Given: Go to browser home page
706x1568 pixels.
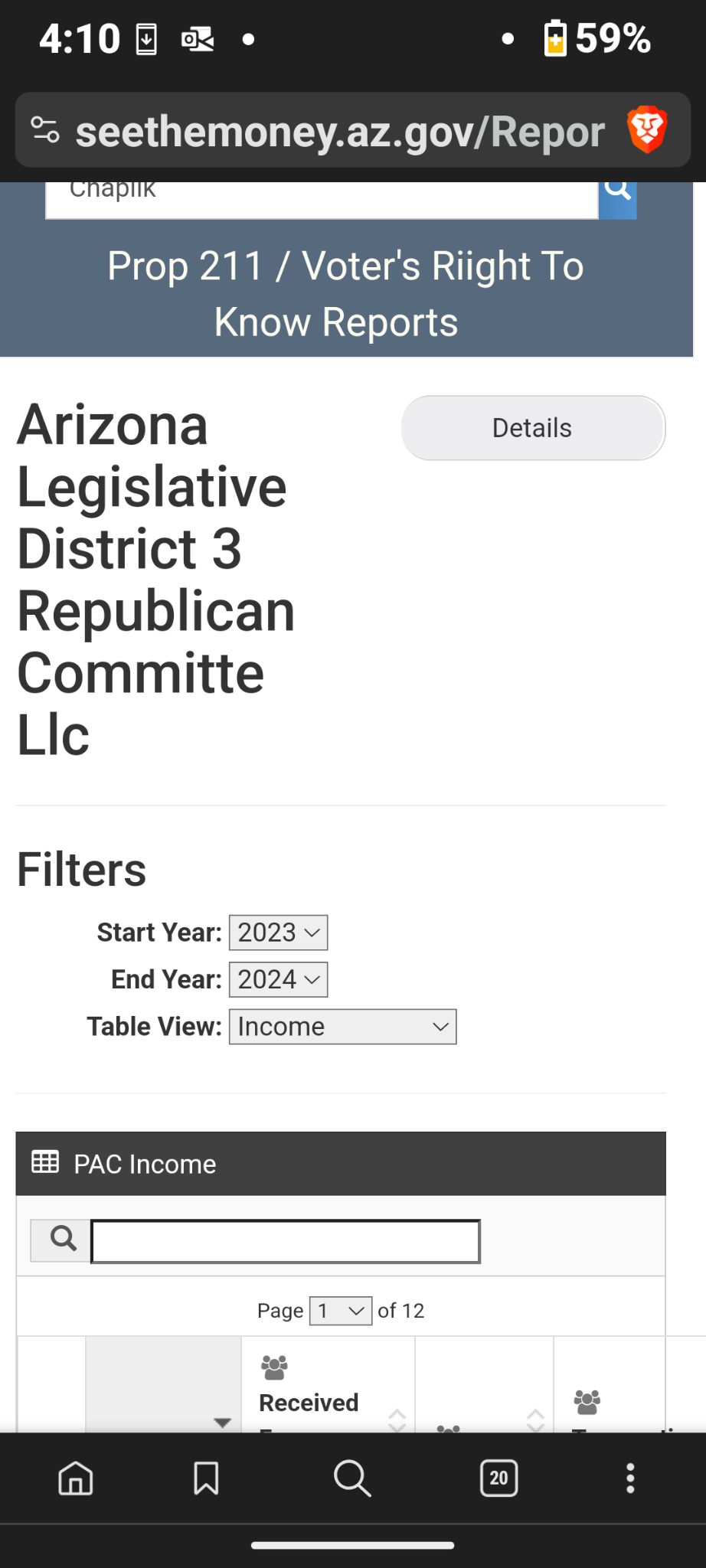Looking at the screenshot, I should tap(76, 1478).
